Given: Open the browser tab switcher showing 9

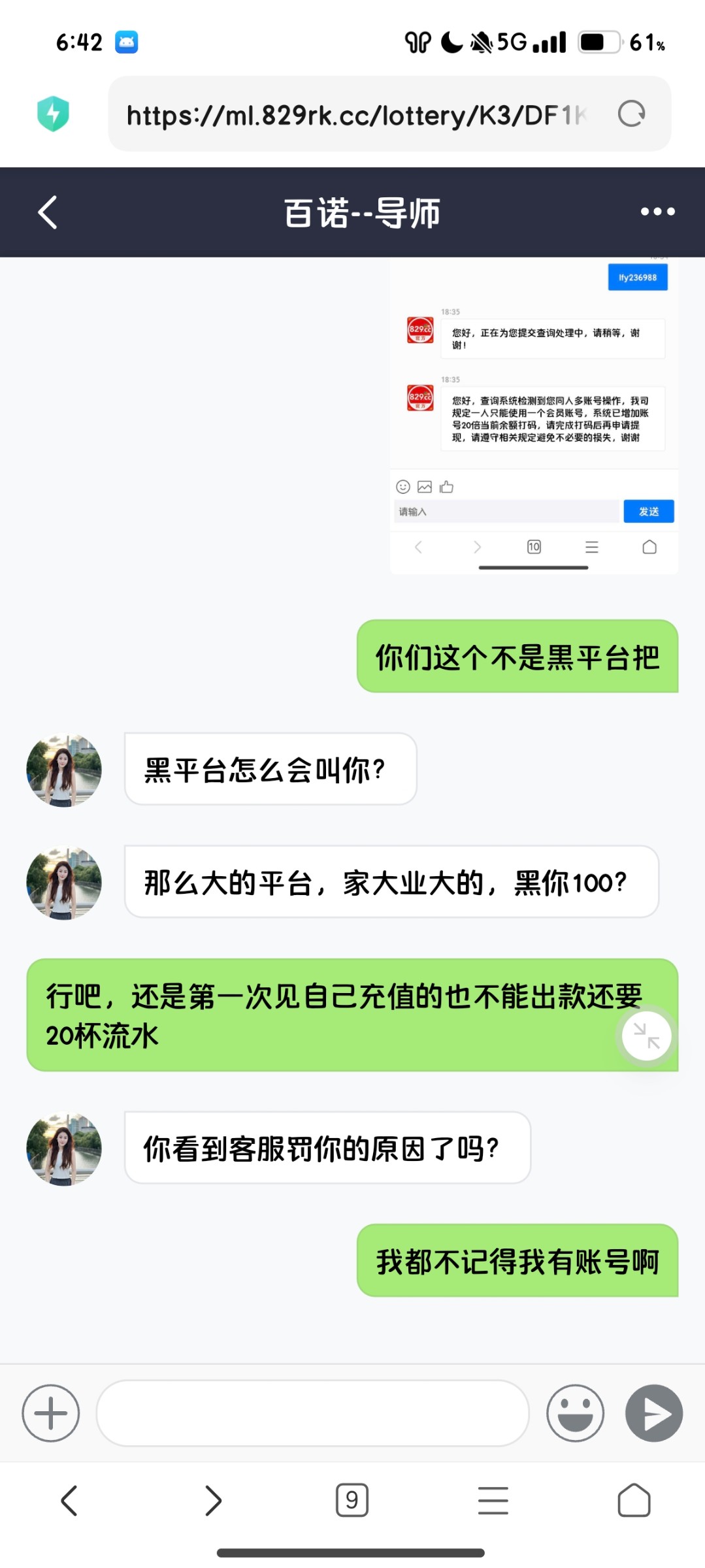Looking at the screenshot, I should pos(352,1500).
